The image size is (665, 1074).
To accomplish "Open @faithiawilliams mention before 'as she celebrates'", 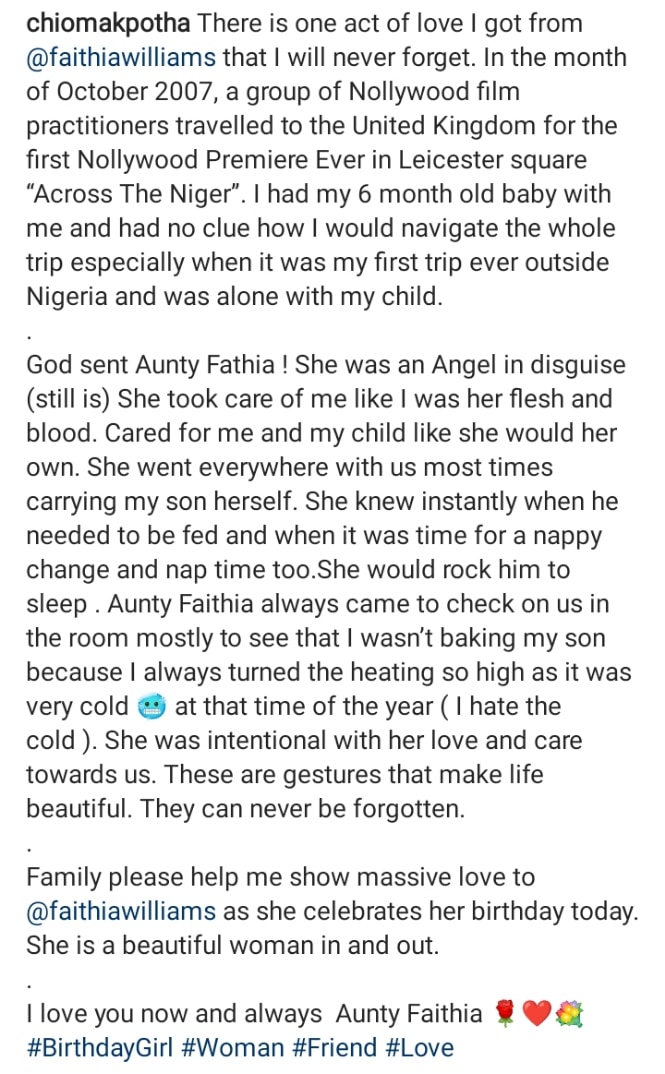I will tap(122, 911).
